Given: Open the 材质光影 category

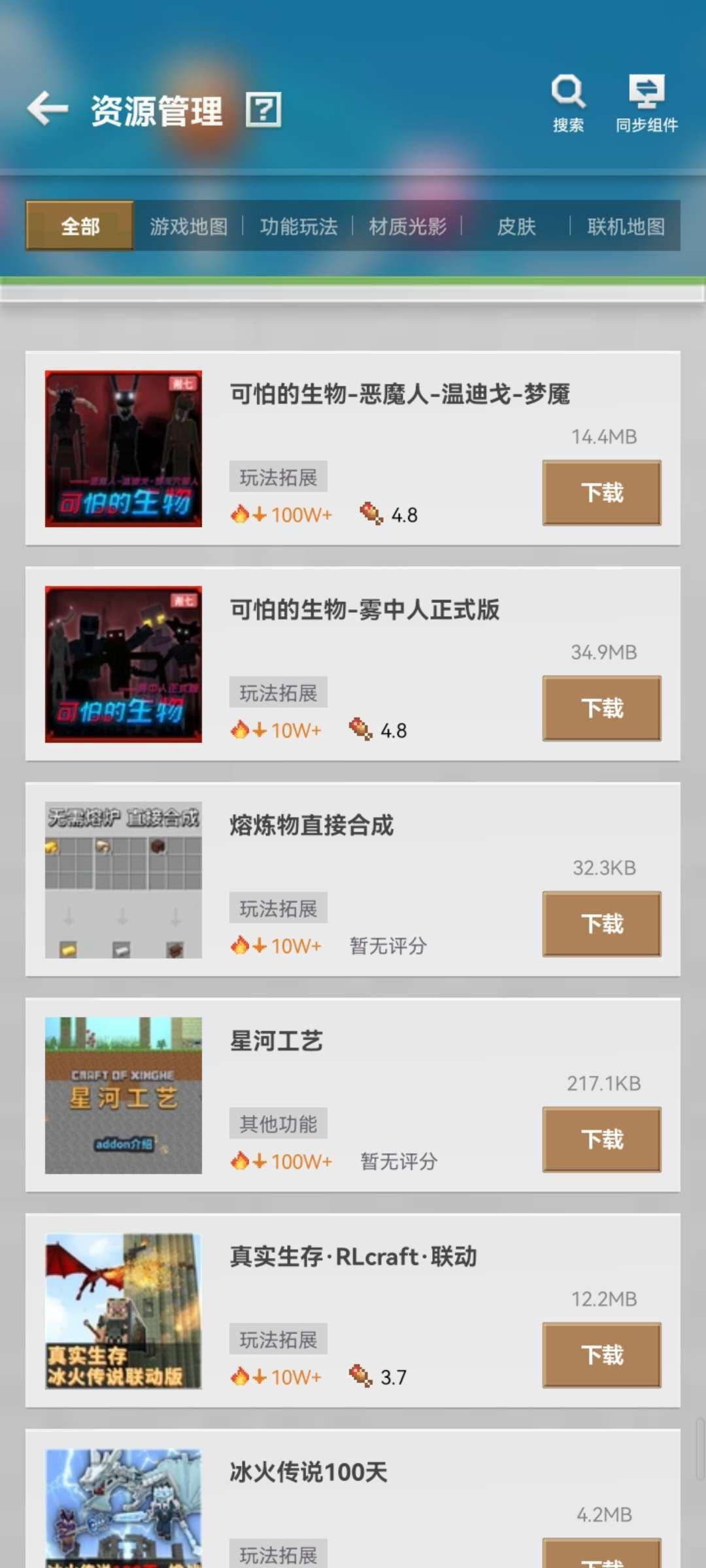Looking at the screenshot, I should click(x=407, y=227).
